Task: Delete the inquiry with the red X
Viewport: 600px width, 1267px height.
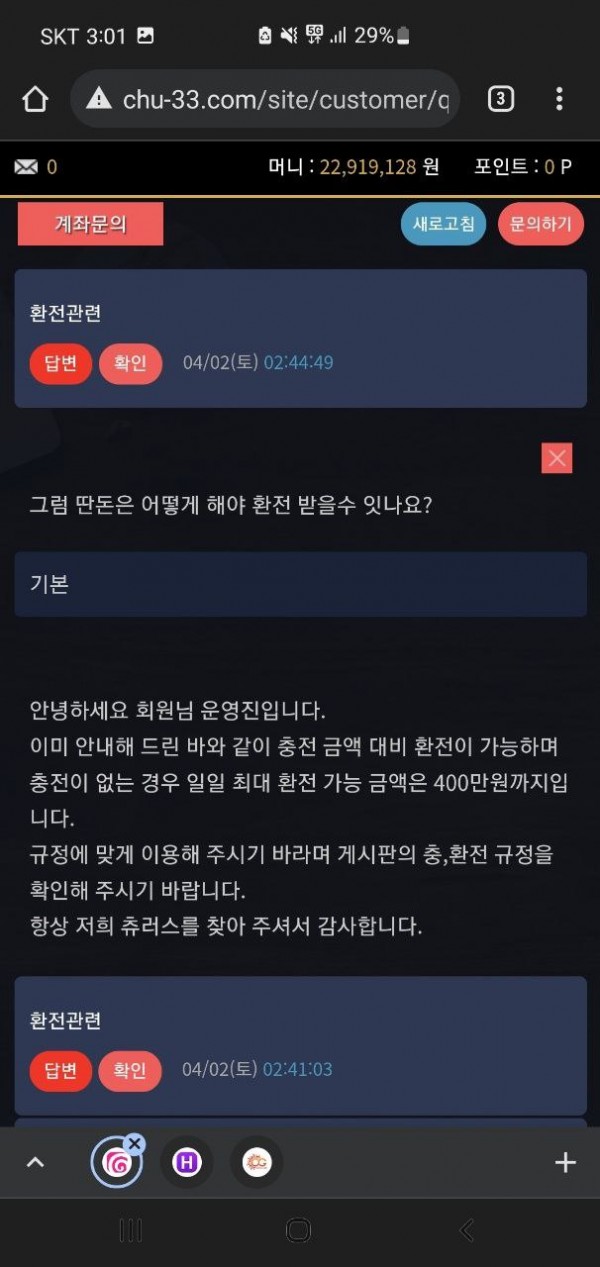Action: pyautogui.click(x=556, y=459)
